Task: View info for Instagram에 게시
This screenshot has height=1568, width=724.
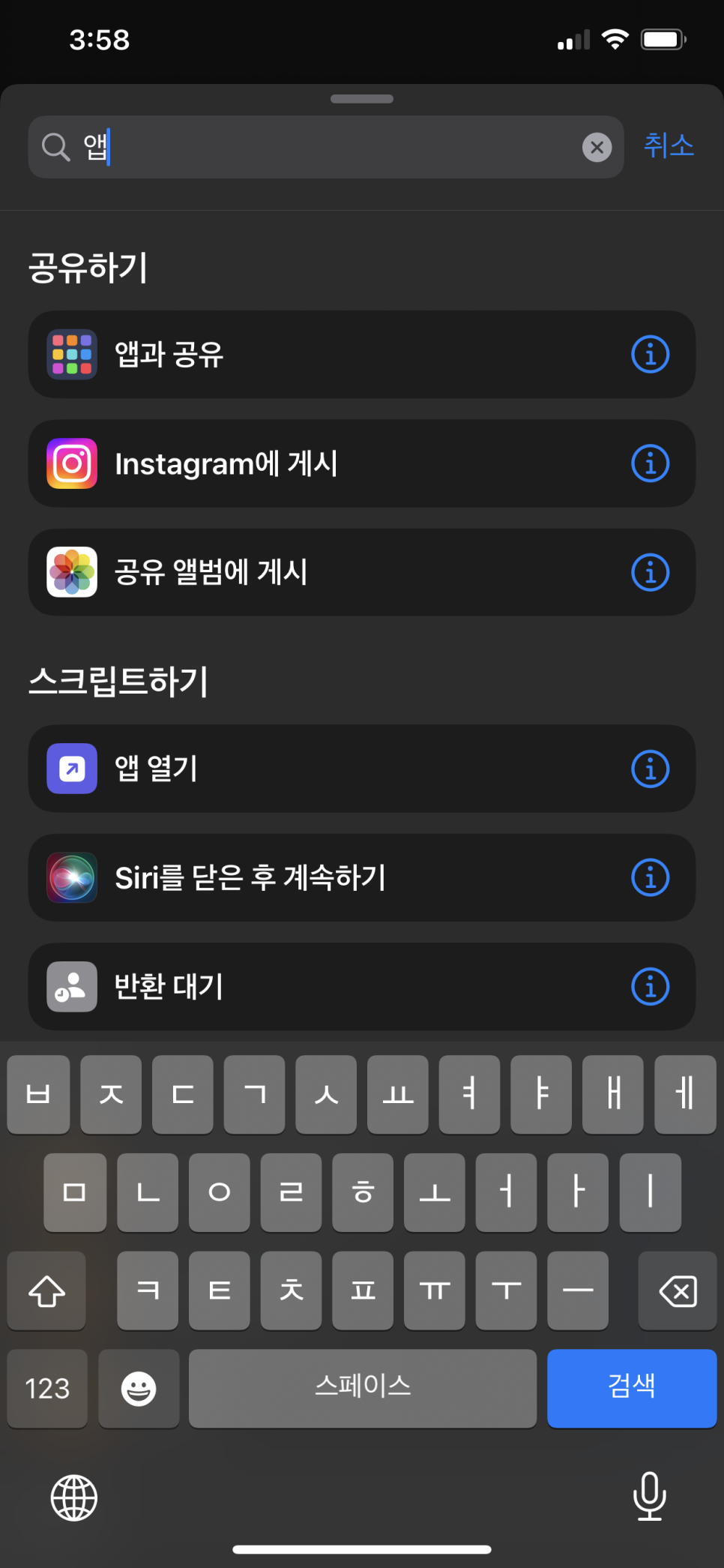Action: point(650,463)
